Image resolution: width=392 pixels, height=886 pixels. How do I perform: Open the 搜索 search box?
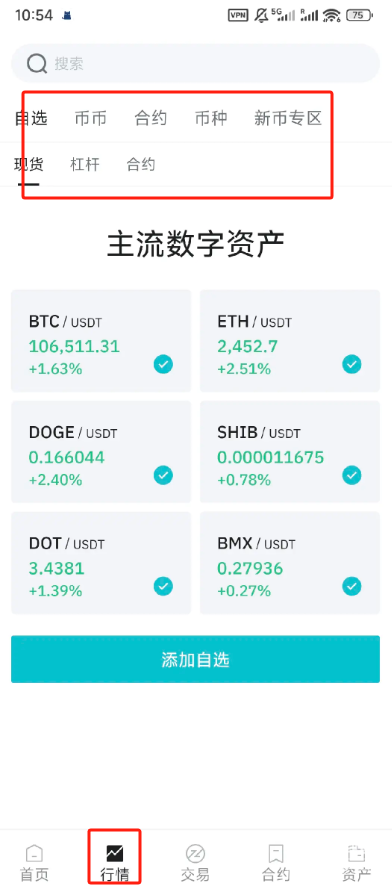[x=195, y=63]
